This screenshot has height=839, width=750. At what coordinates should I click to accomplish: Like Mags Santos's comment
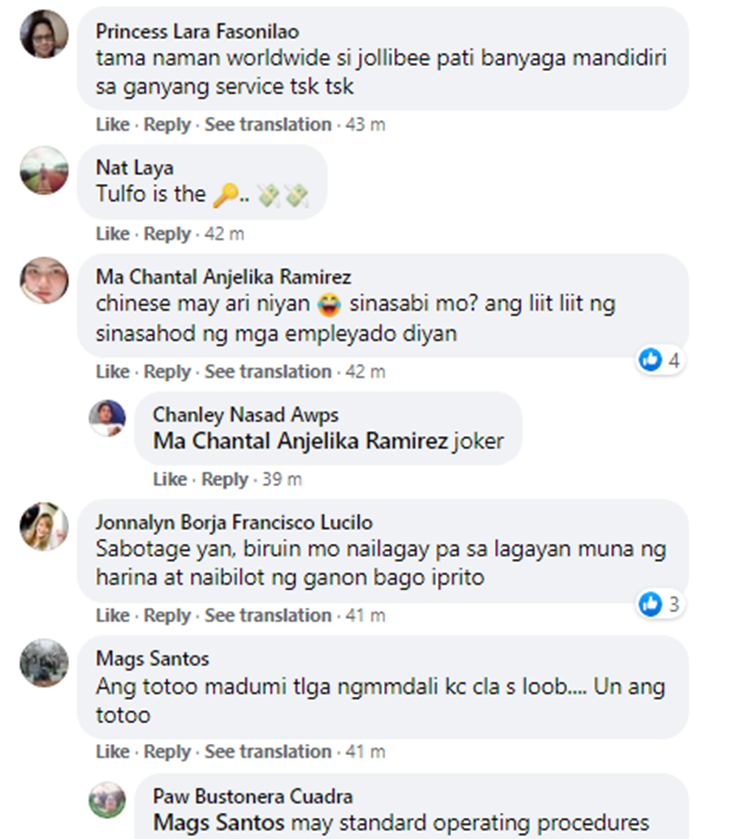pyautogui.click(x=112, y=752)
